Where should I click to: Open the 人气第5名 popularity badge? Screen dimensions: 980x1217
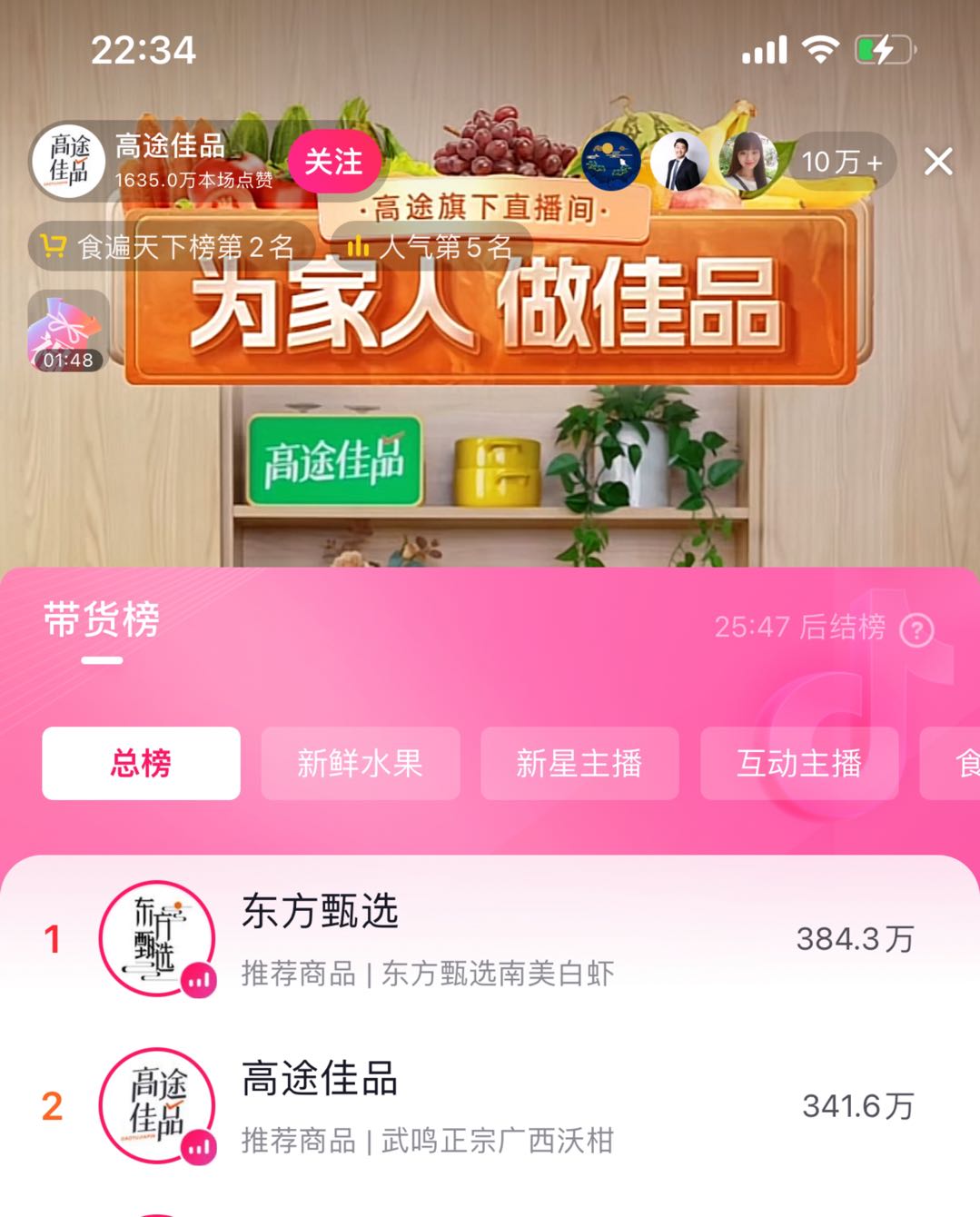(429, 246)
